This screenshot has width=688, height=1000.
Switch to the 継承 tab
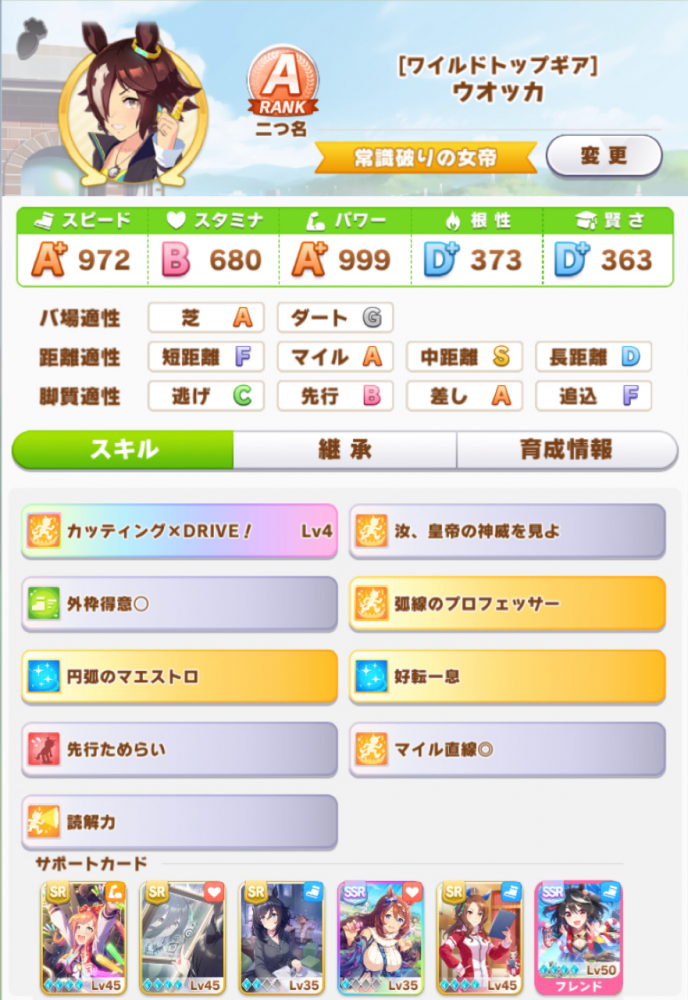coord(345,450)
